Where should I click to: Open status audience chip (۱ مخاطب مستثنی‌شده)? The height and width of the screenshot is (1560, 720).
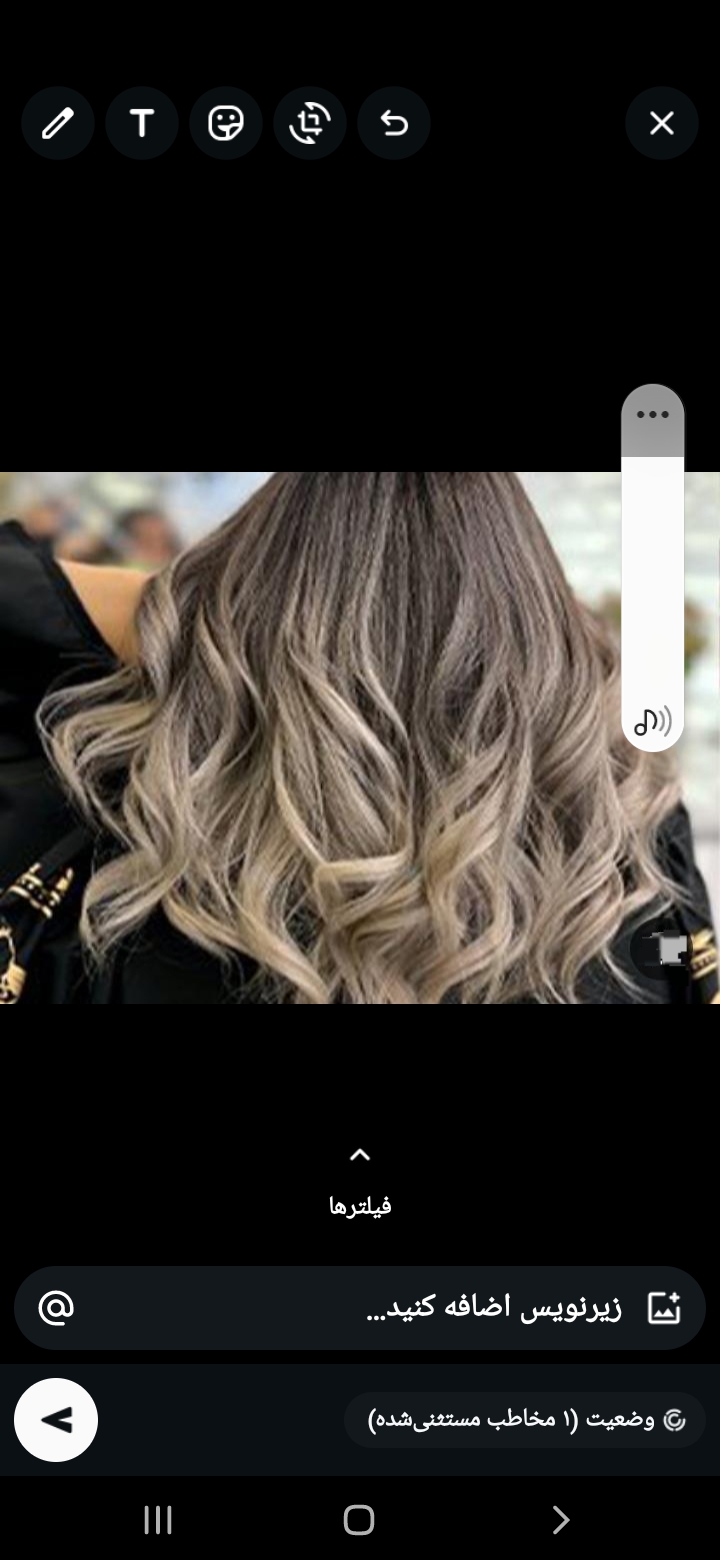pyautogui.click(x=525, y=1420)
